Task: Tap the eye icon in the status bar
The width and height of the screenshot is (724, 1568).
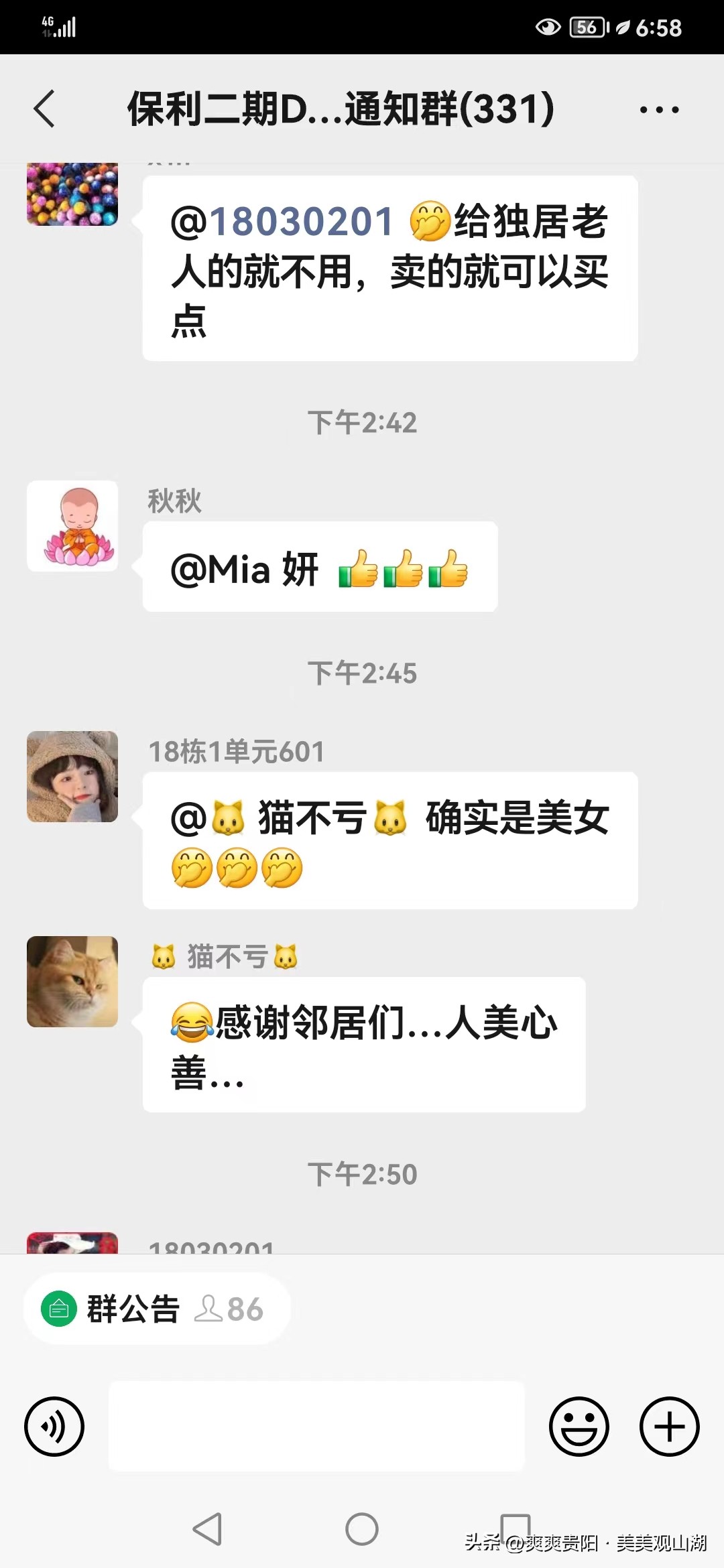Action: 548,27
